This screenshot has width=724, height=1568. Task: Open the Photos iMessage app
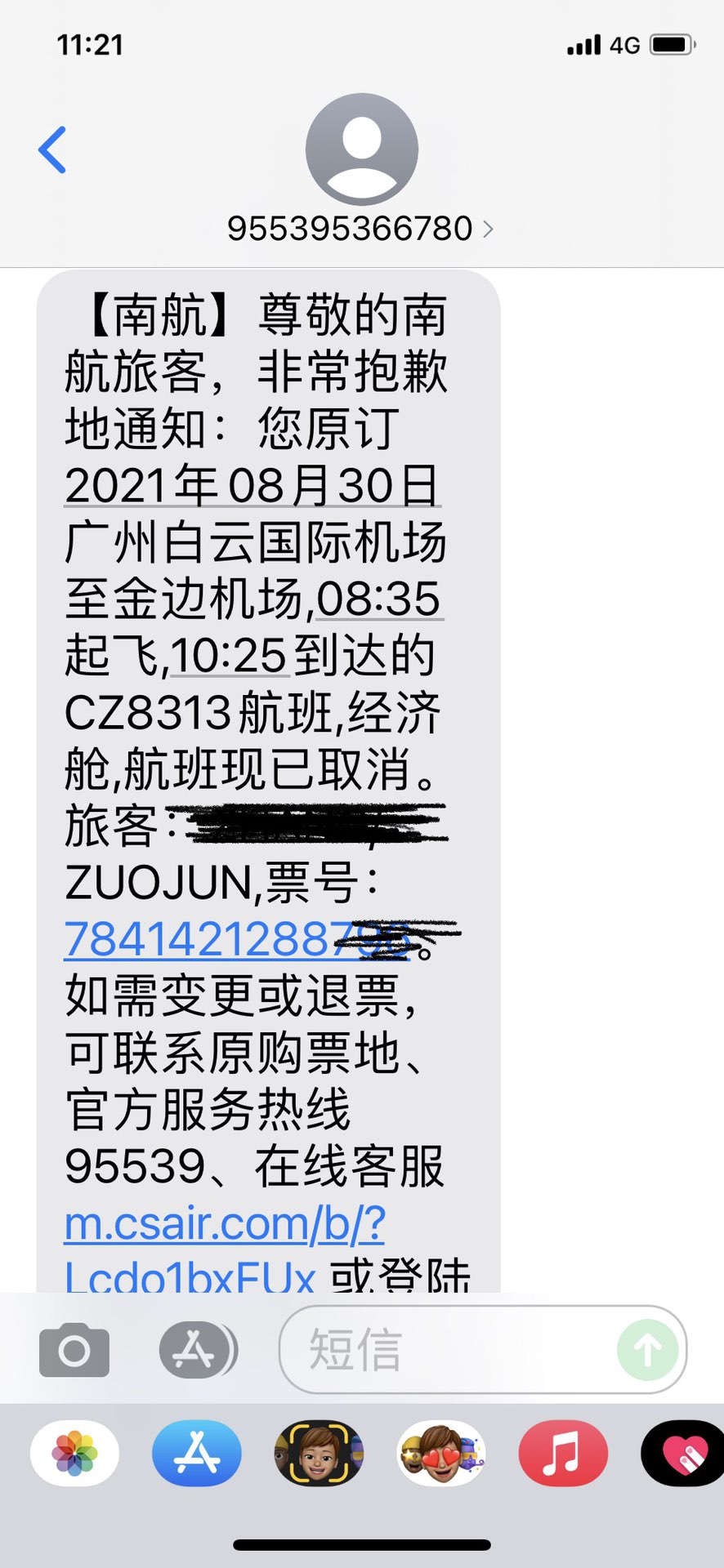click(74, 1454)
